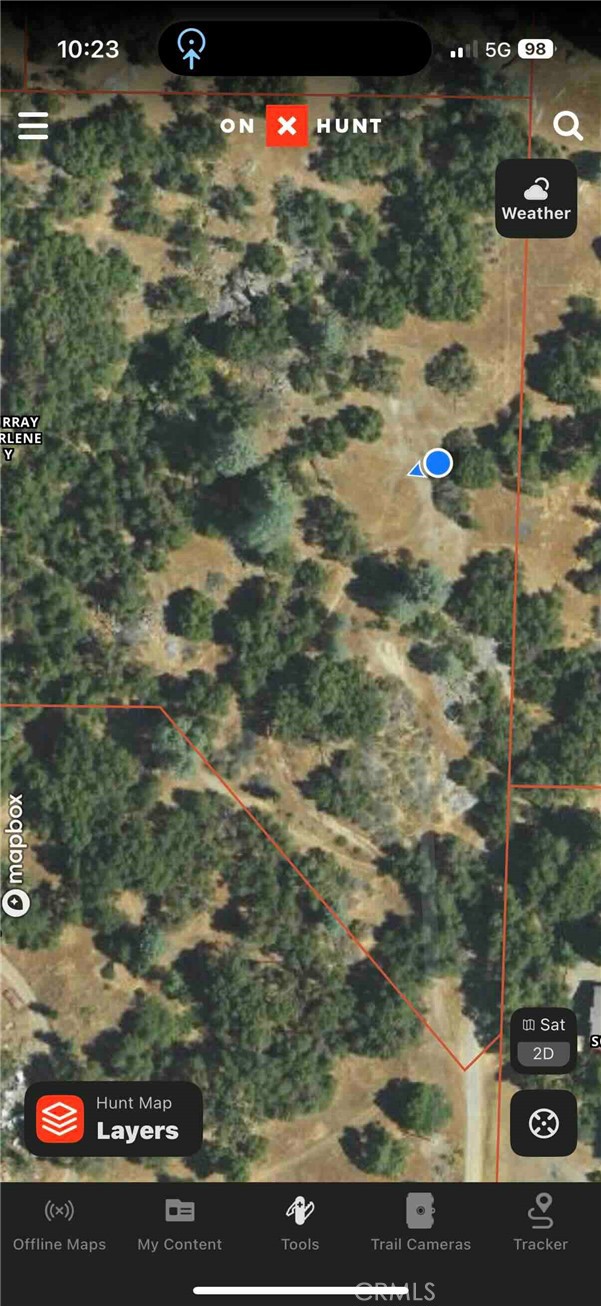The height and width of the screenshot is (1306, 601).
Task: Center map on my location
Action: 544,1123
